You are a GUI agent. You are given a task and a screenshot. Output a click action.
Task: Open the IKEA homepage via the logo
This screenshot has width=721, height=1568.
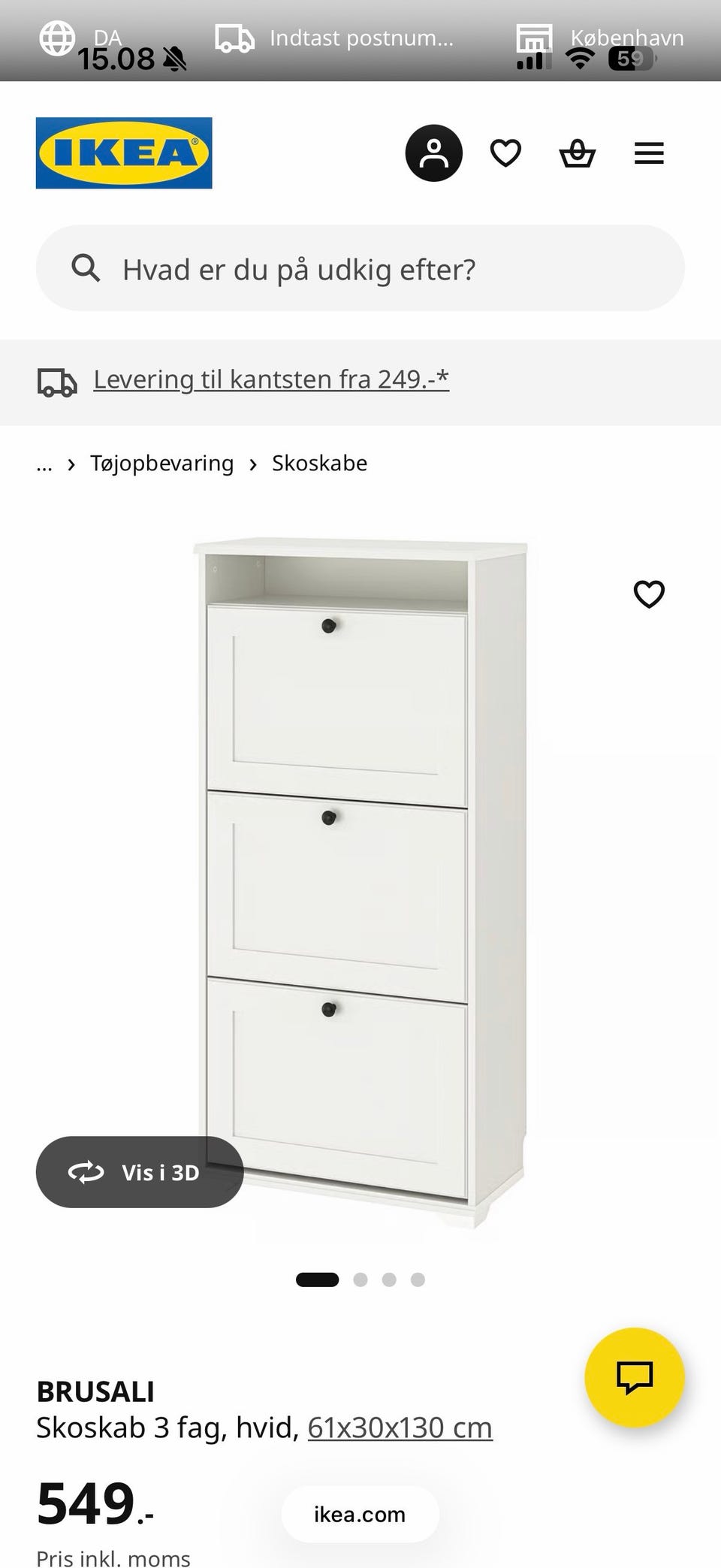[124, 153]
